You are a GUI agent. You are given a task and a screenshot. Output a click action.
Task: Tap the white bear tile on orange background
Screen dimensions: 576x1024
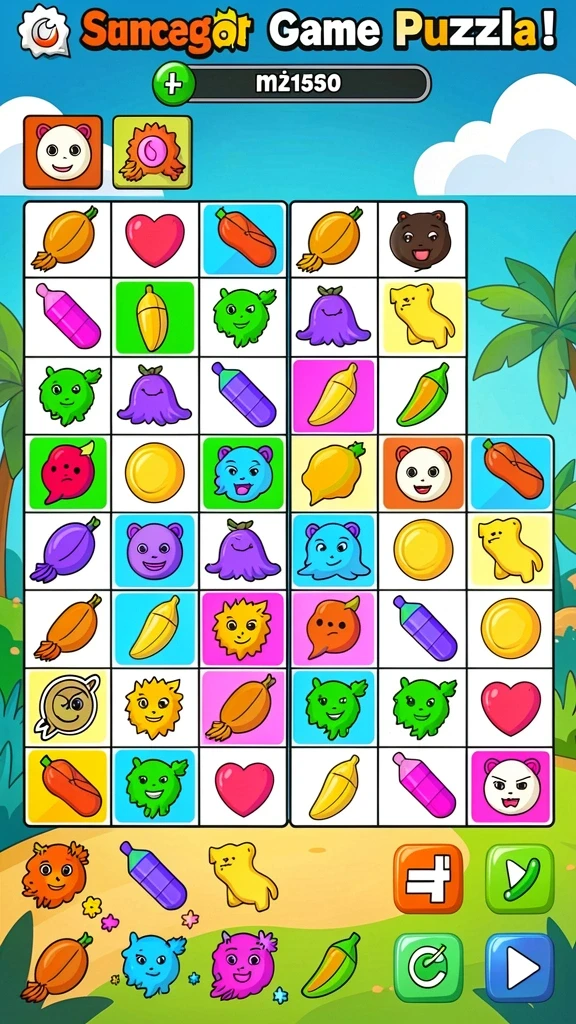point(423,473)
